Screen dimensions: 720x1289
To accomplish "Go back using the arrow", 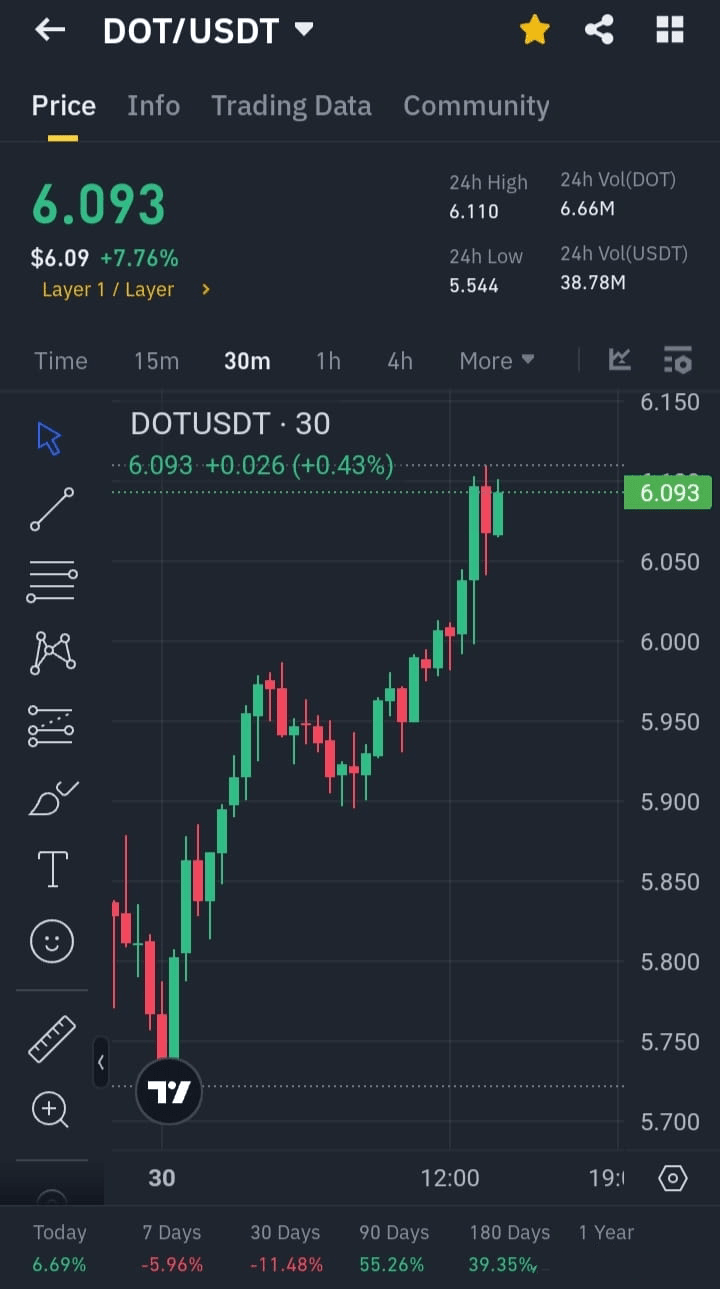I will (50, 30).
